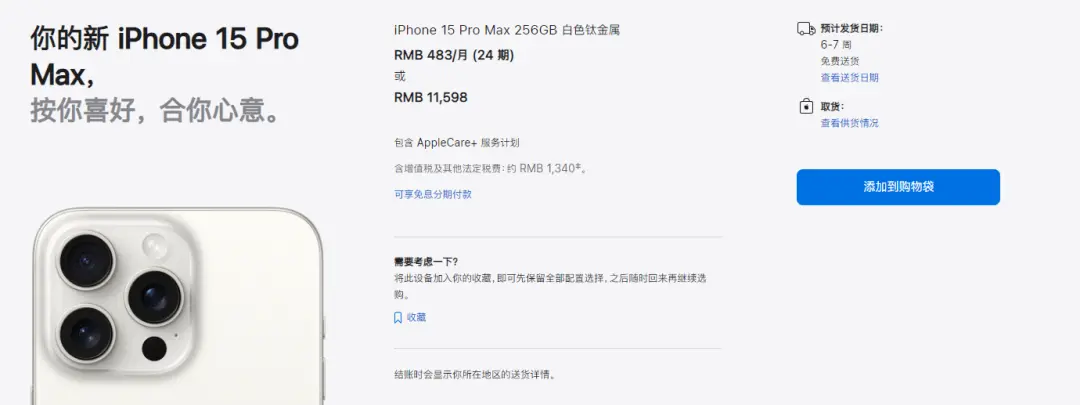
Task: Open the 查看送货日期 link
Action: 849,78
